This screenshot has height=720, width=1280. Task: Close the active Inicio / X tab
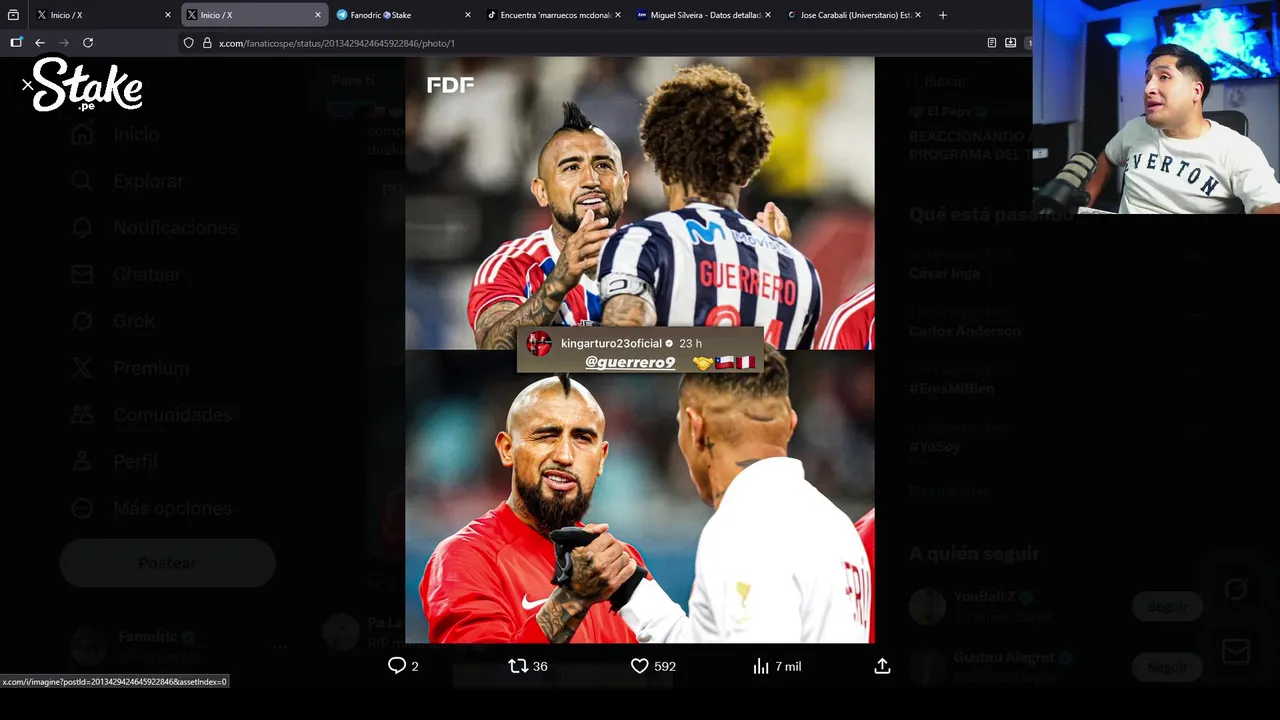coord(318,15)
